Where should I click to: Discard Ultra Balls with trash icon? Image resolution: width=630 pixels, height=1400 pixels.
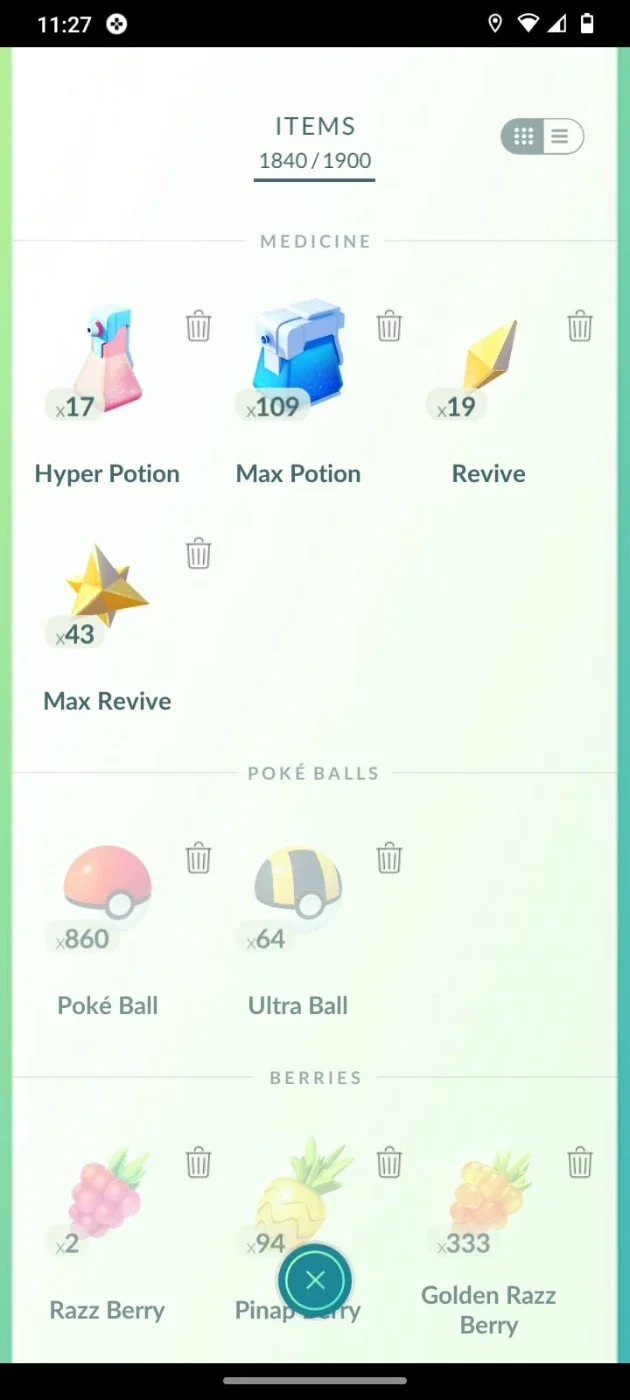coord(389,858)
